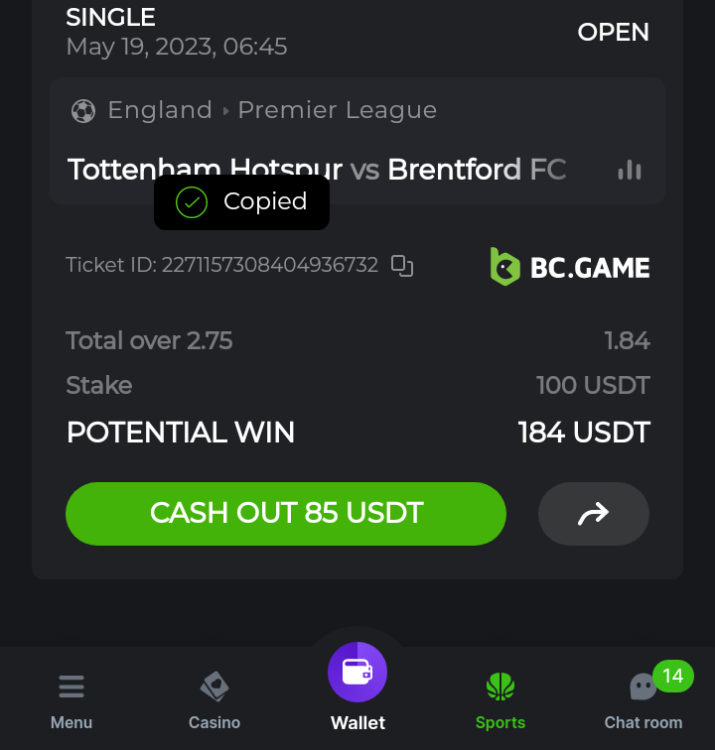Switch to the Casino tab
Screen dimensions: 715x750
point(215,700)
